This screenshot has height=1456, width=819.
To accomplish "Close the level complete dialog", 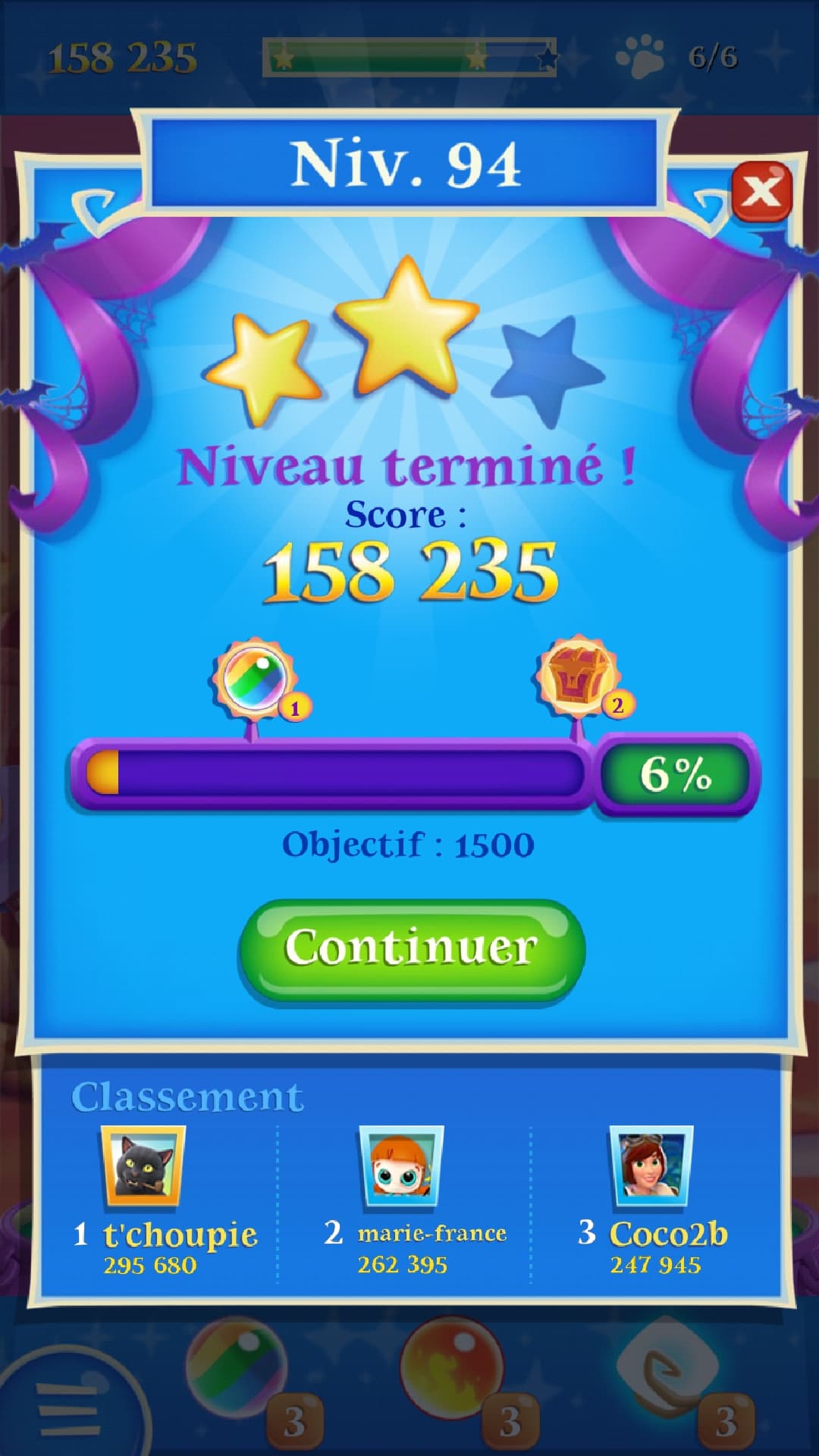I will click(761, 191).
